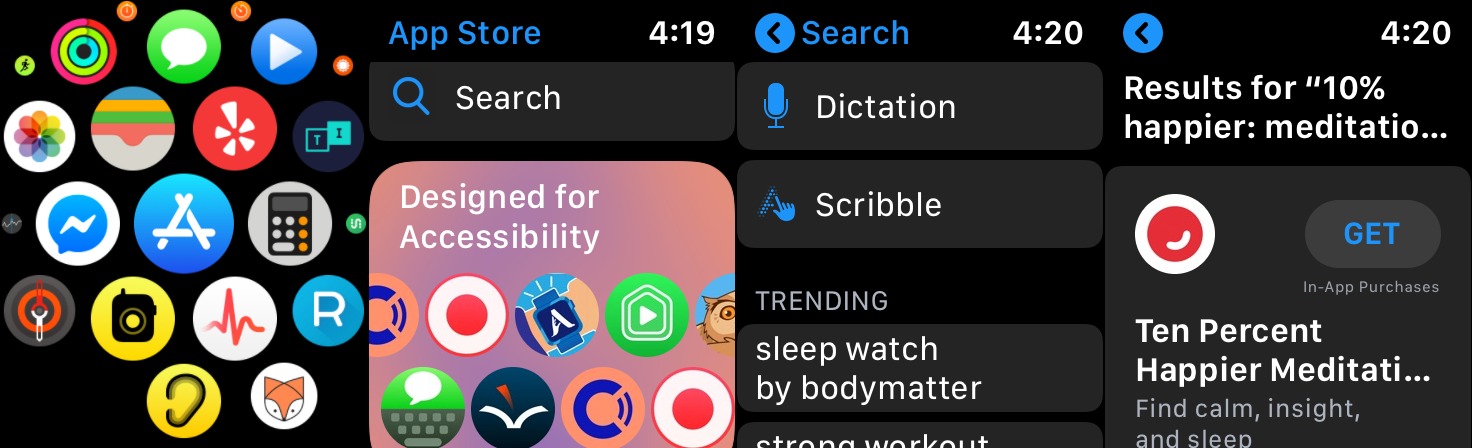Choose Dictation input
This screenshot has width=1472, height=448.
pos(919,106)
